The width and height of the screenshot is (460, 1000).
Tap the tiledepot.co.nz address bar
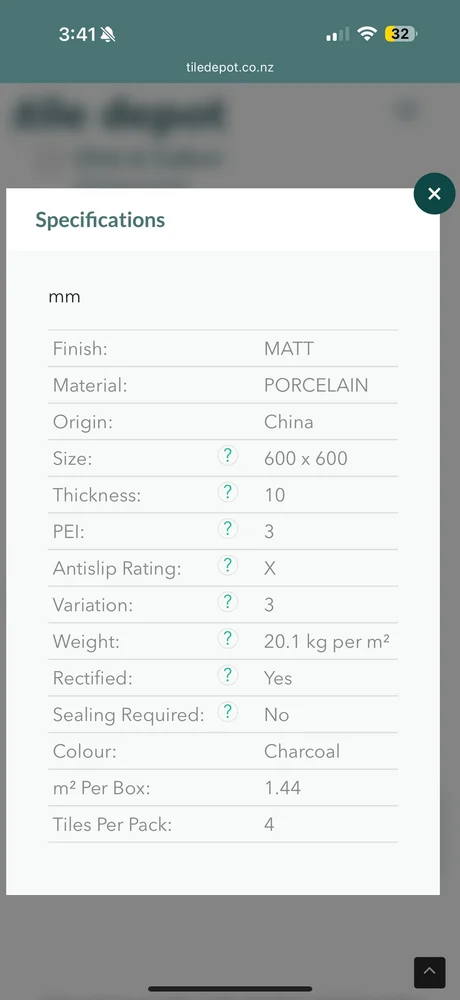pos(230,67)
